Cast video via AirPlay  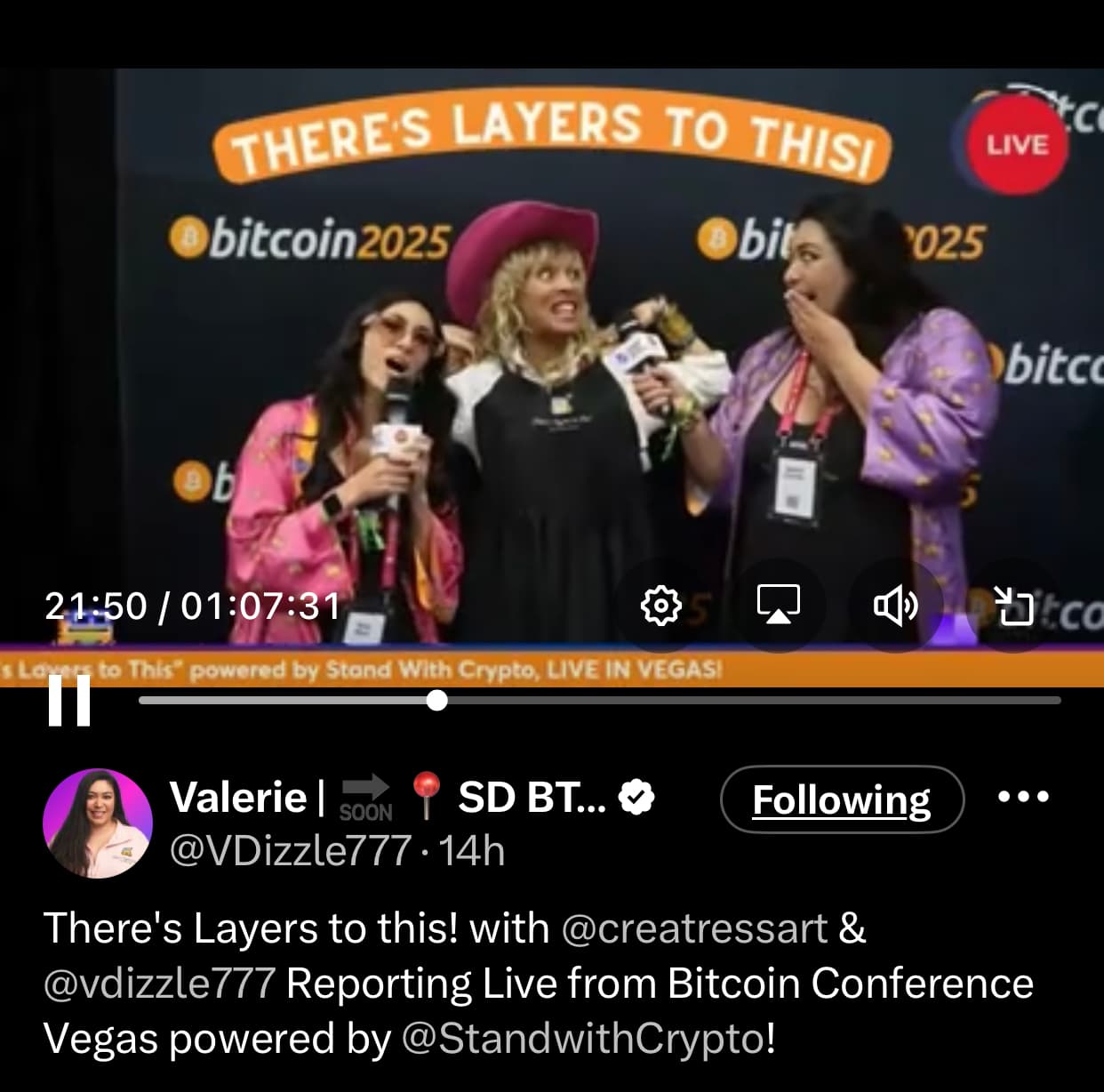(778, 605)
